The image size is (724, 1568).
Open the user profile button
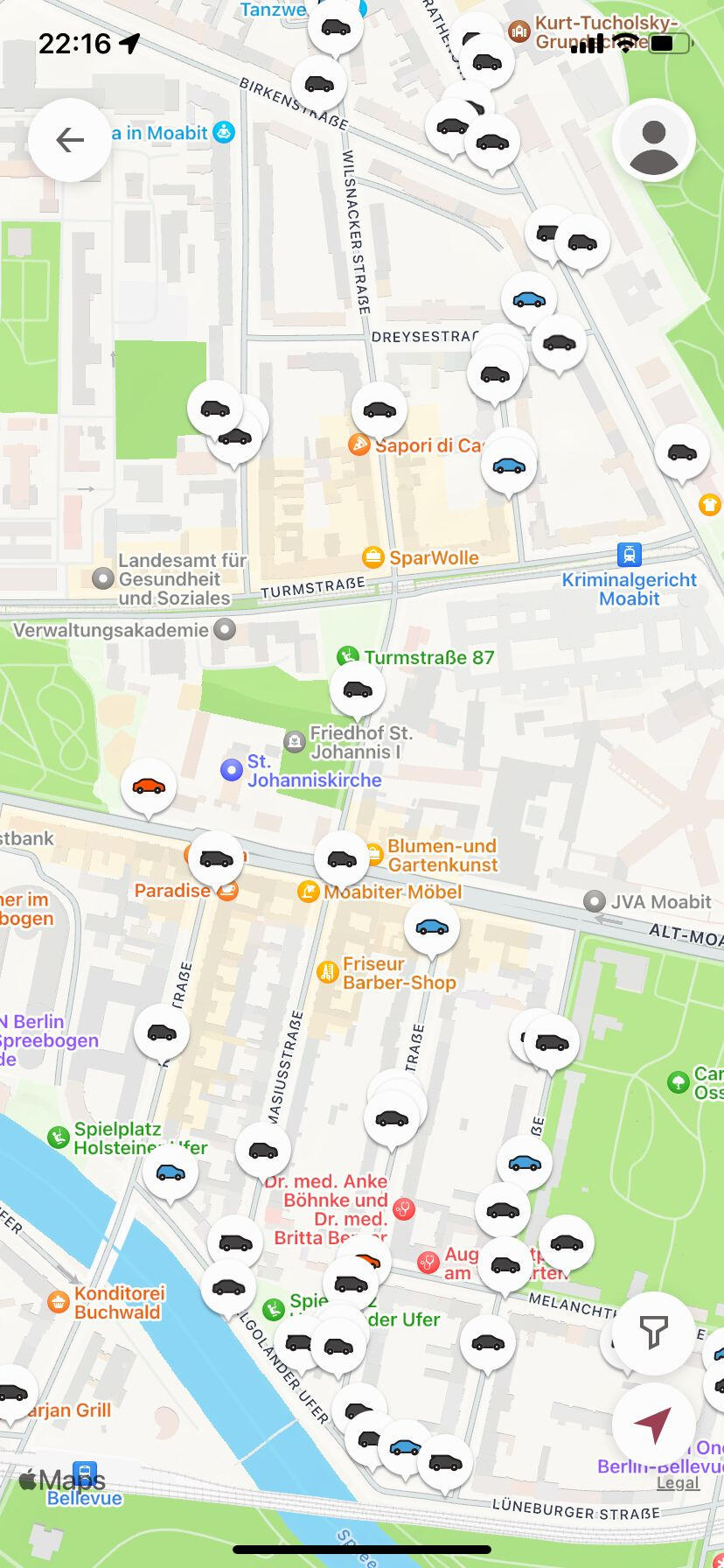tap(653, 140)
